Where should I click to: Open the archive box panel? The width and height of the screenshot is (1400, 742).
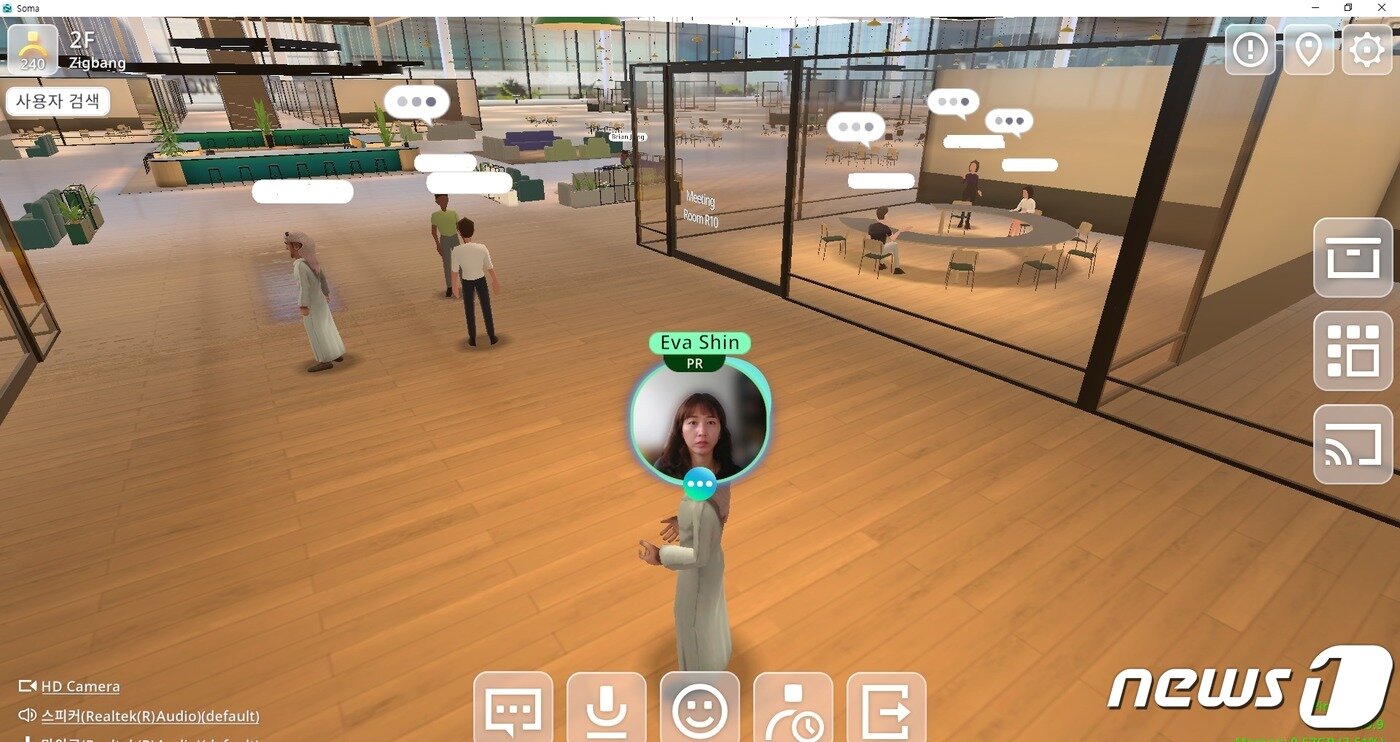(1352, 258)
